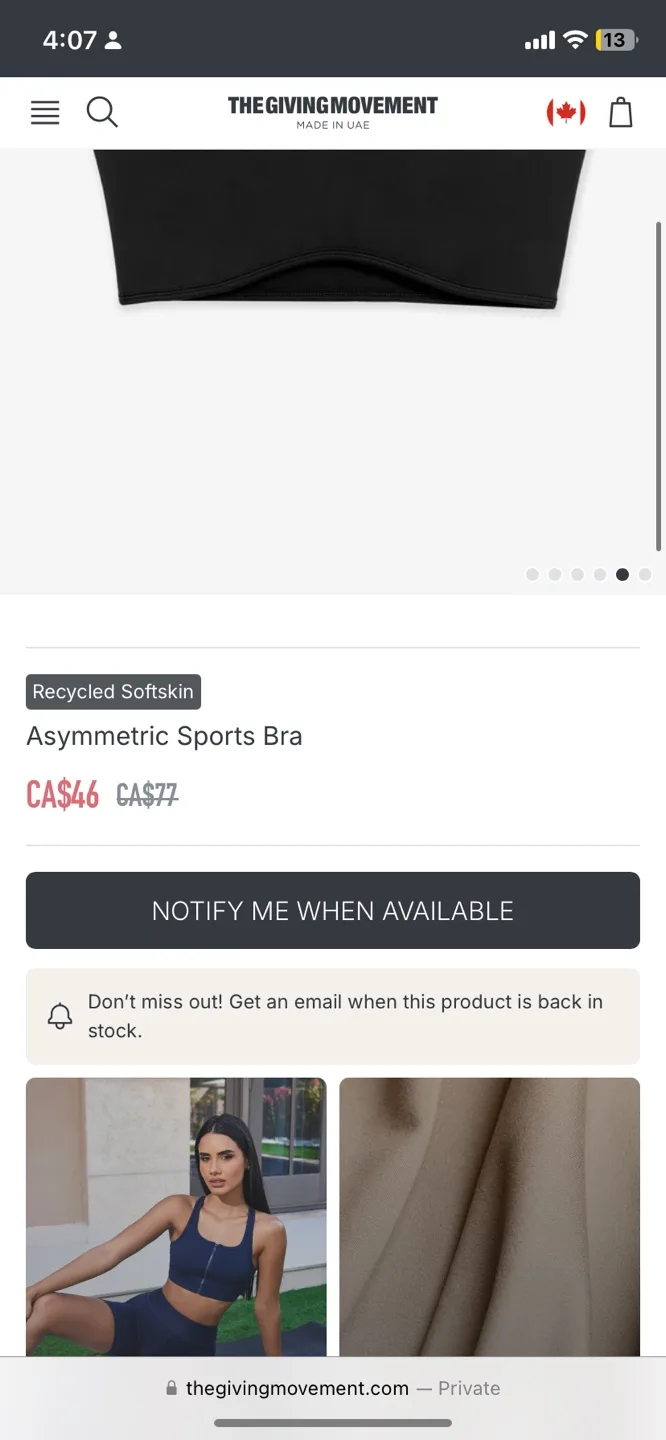Open the shopping bag
The image size is (666, 1440).
pos(621,112)
